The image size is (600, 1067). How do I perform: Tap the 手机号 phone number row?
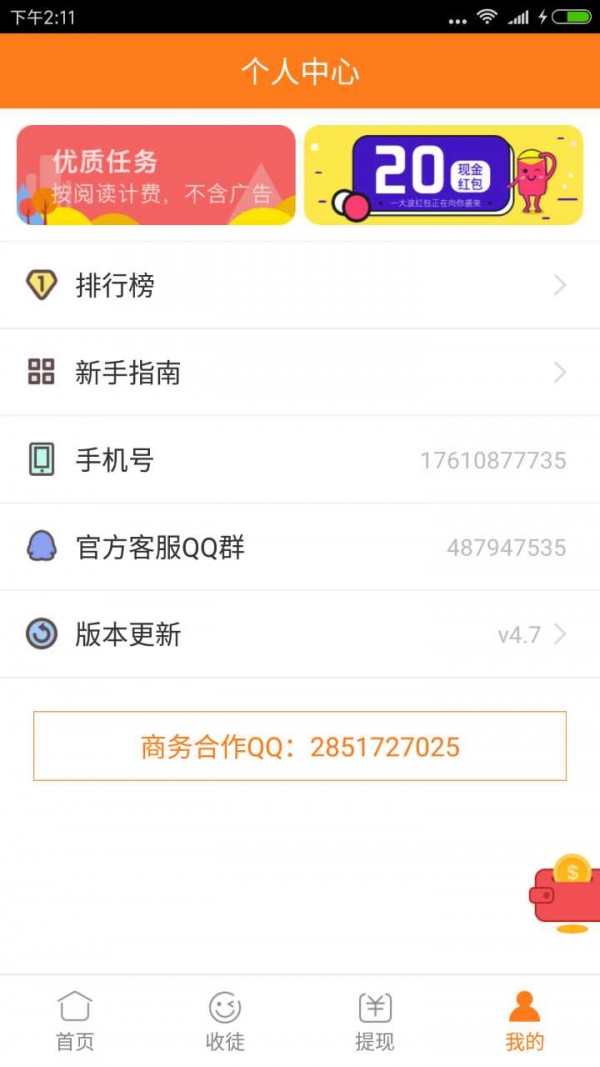tap(300, 460)
